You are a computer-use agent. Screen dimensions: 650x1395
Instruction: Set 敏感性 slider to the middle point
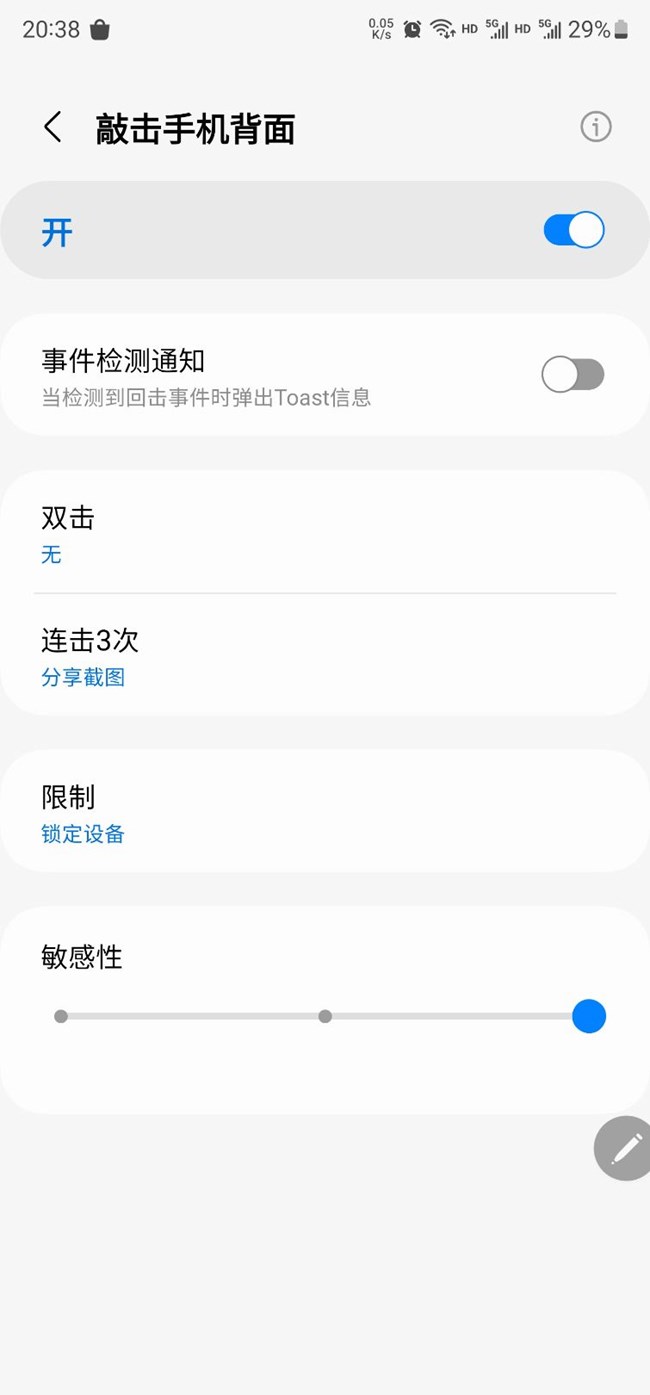(x=325, y=1016)
